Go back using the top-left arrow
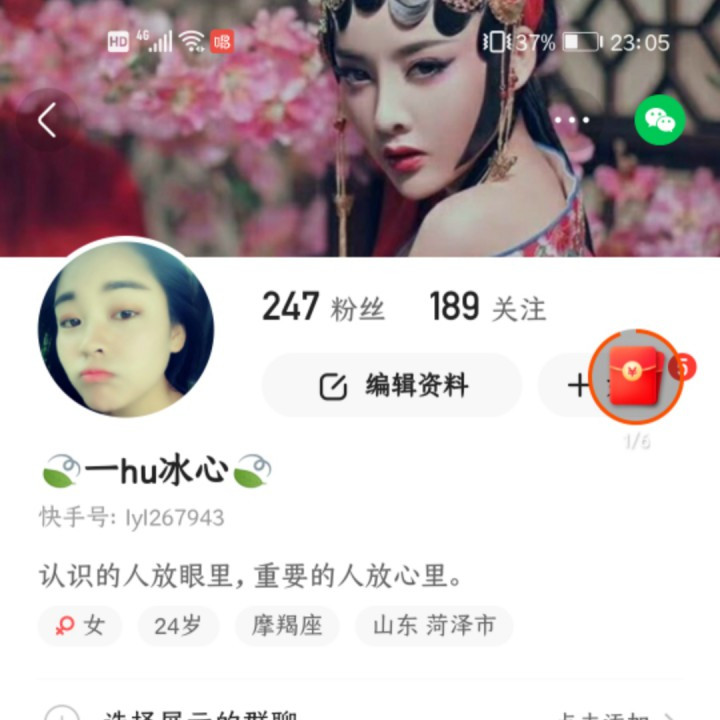 coord(46,121)
